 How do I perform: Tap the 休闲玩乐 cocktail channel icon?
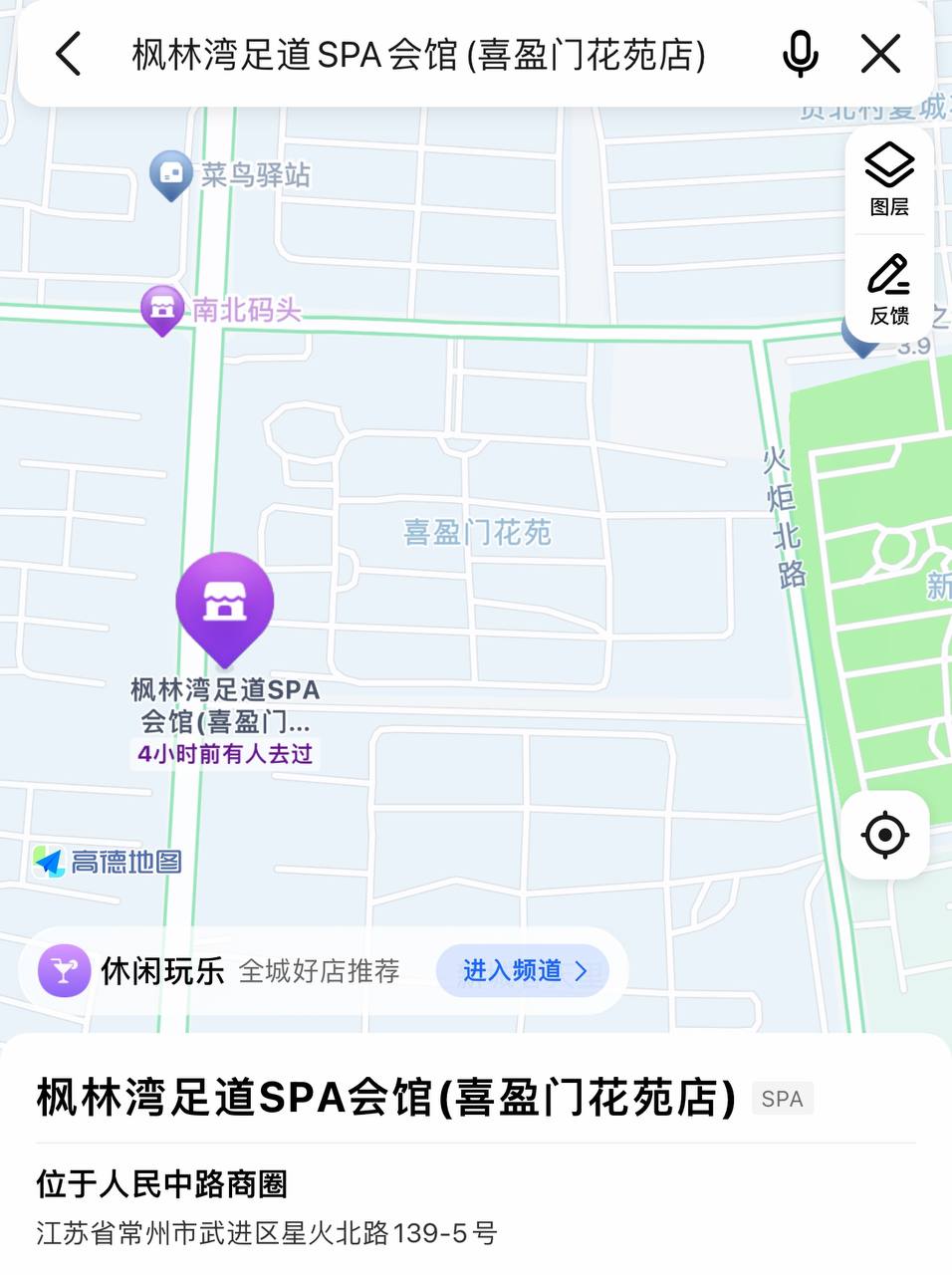tap(63, 970)
